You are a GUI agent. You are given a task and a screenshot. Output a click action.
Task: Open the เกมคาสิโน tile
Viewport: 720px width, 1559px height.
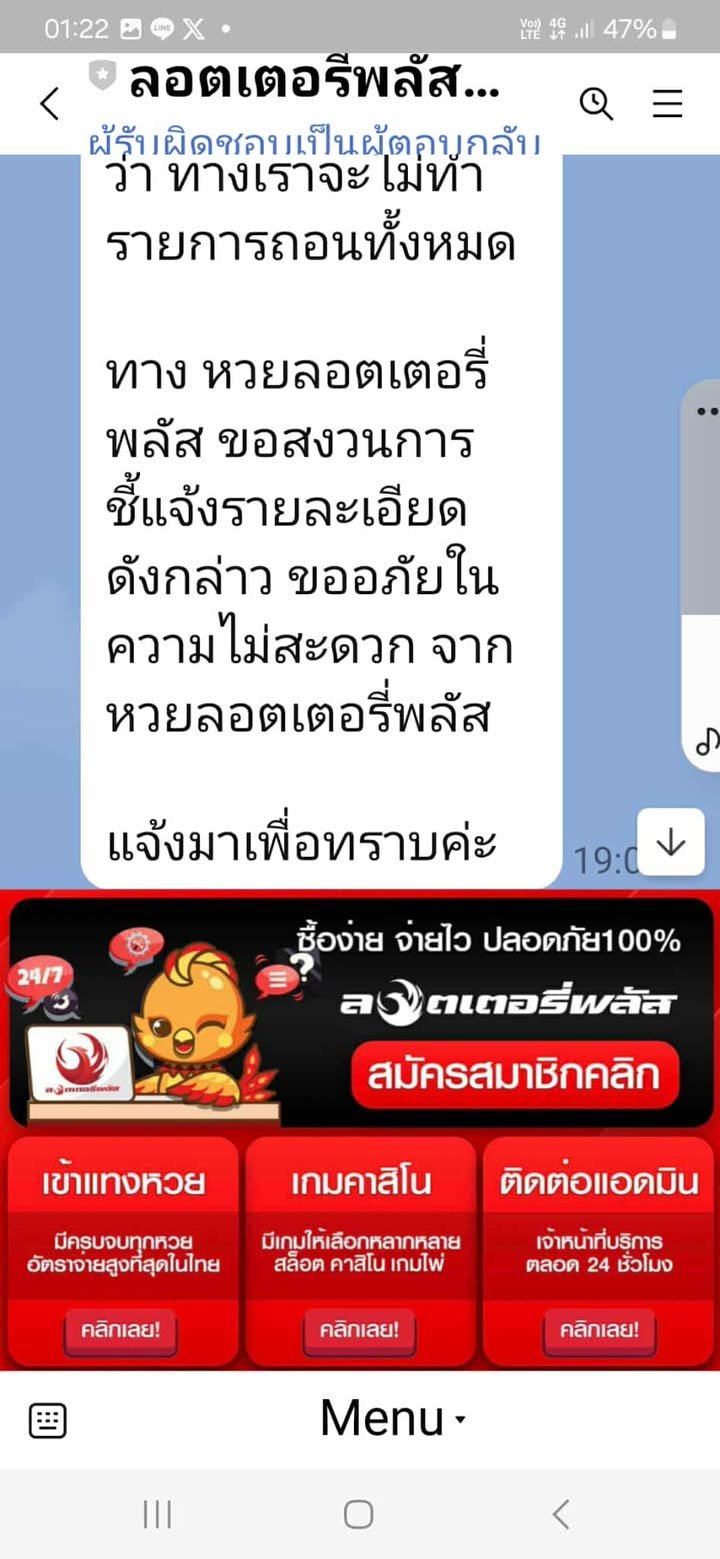(360, 1250)
